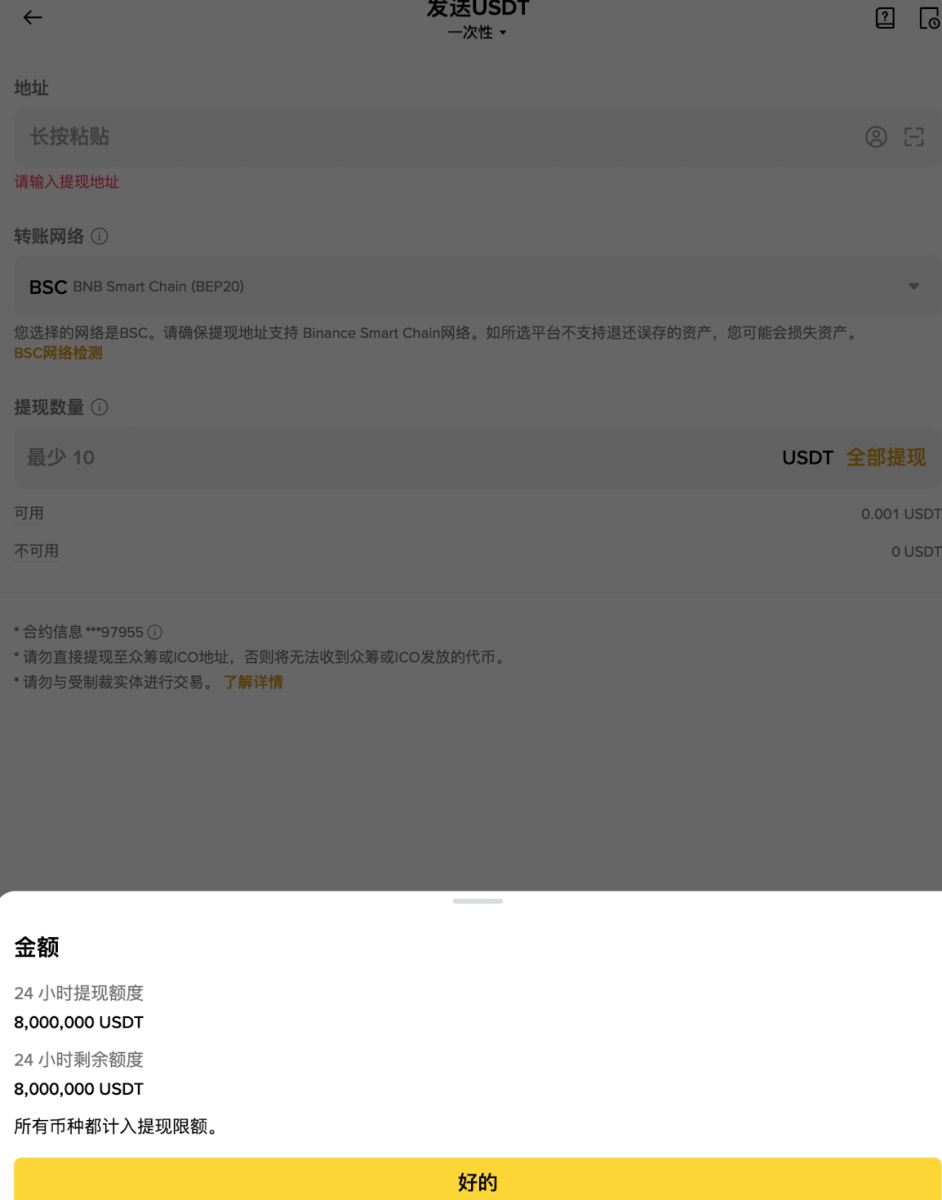Tap the red 请输入提现地址 error message

click(x=65, y=182)
